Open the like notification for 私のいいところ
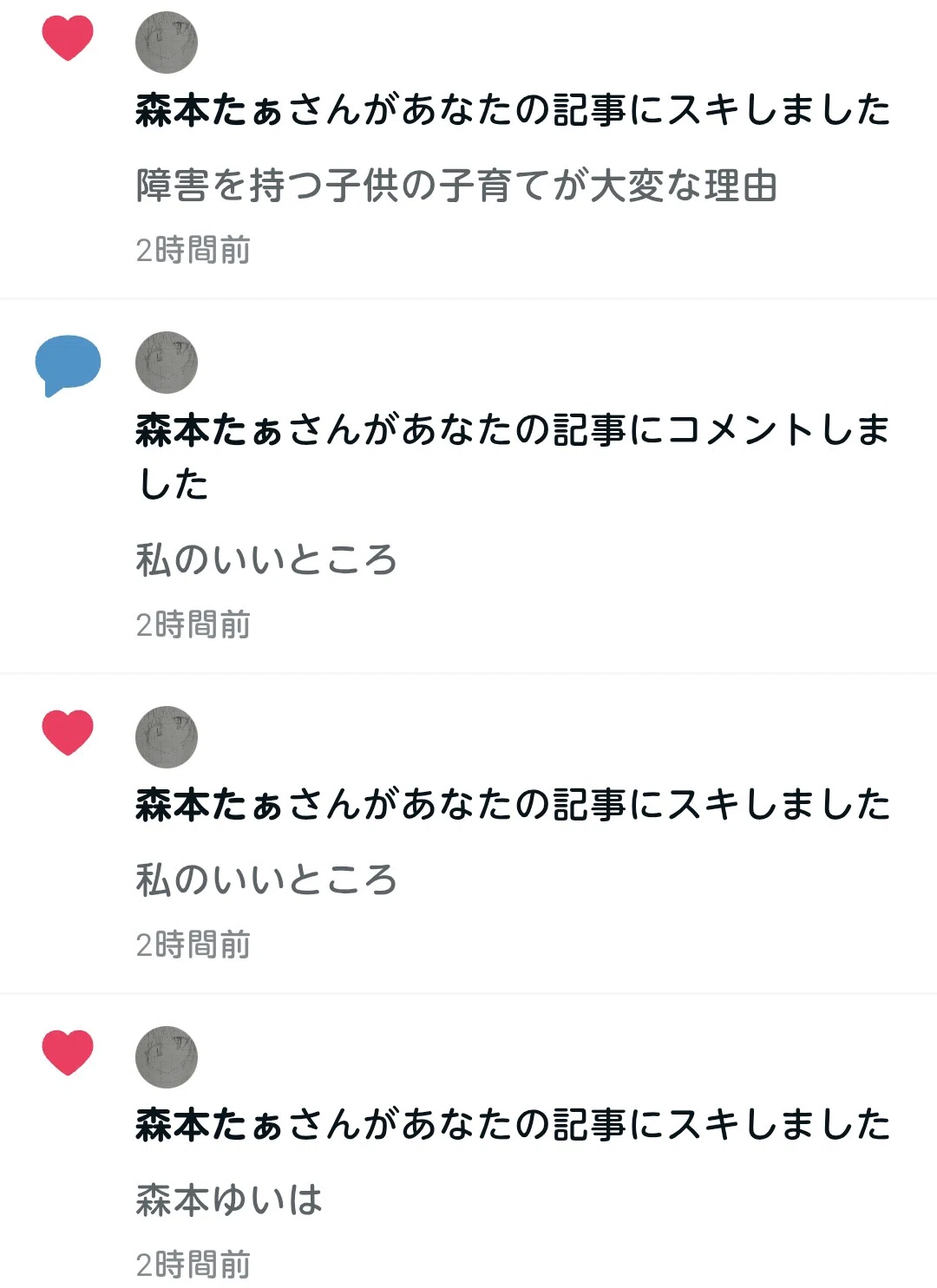The height and width of the screenshot is (1288, 937). [x=468, y=834]
